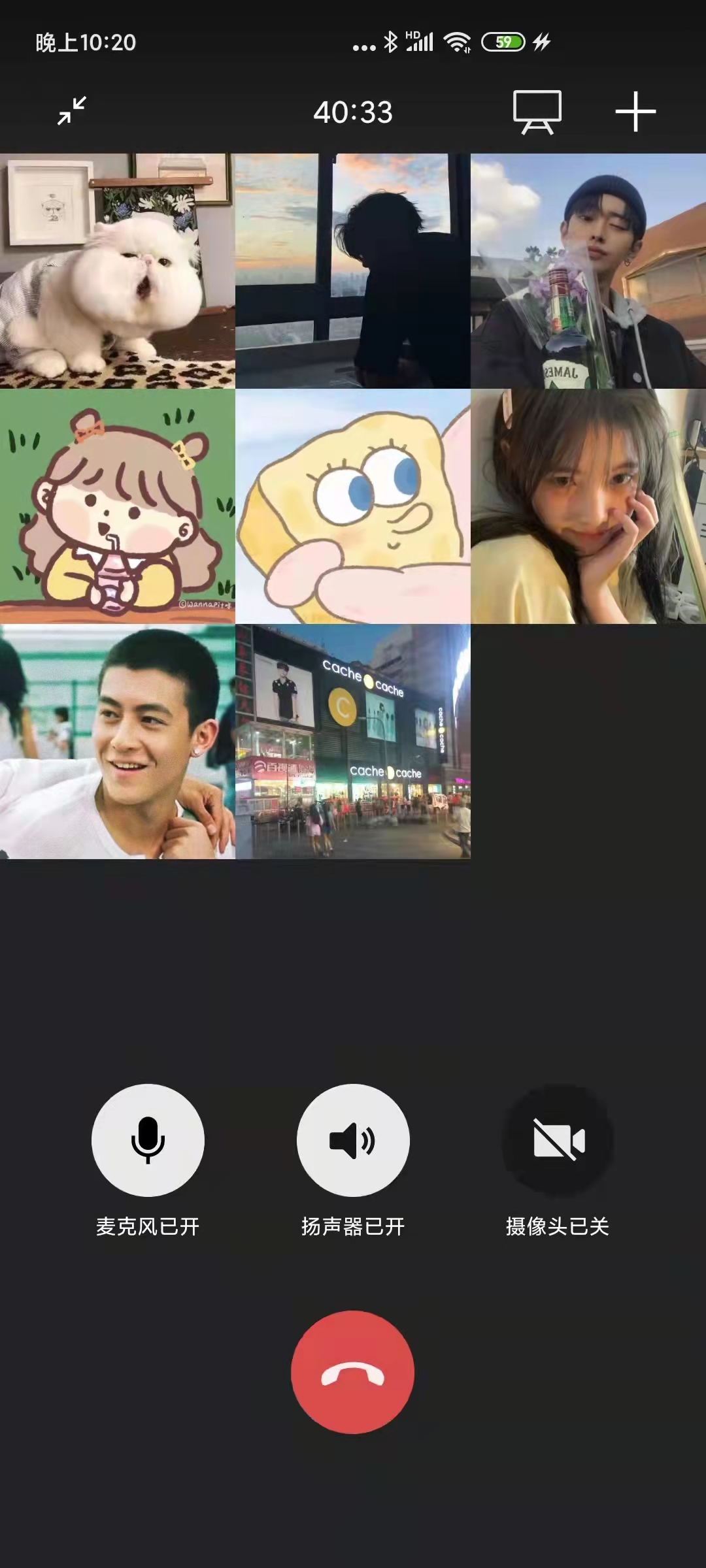The height and width of the screenshot is (1568, 706).
Task: Open the screen sharing option
Action: click(x=537, y=112)
